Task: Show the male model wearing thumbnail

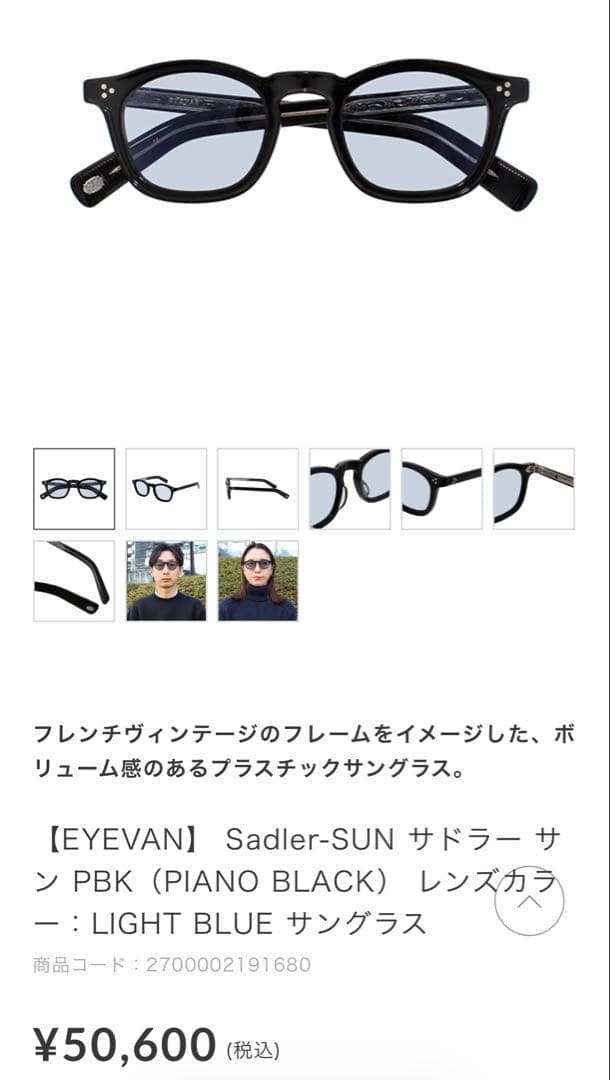Action: point(166,581)
